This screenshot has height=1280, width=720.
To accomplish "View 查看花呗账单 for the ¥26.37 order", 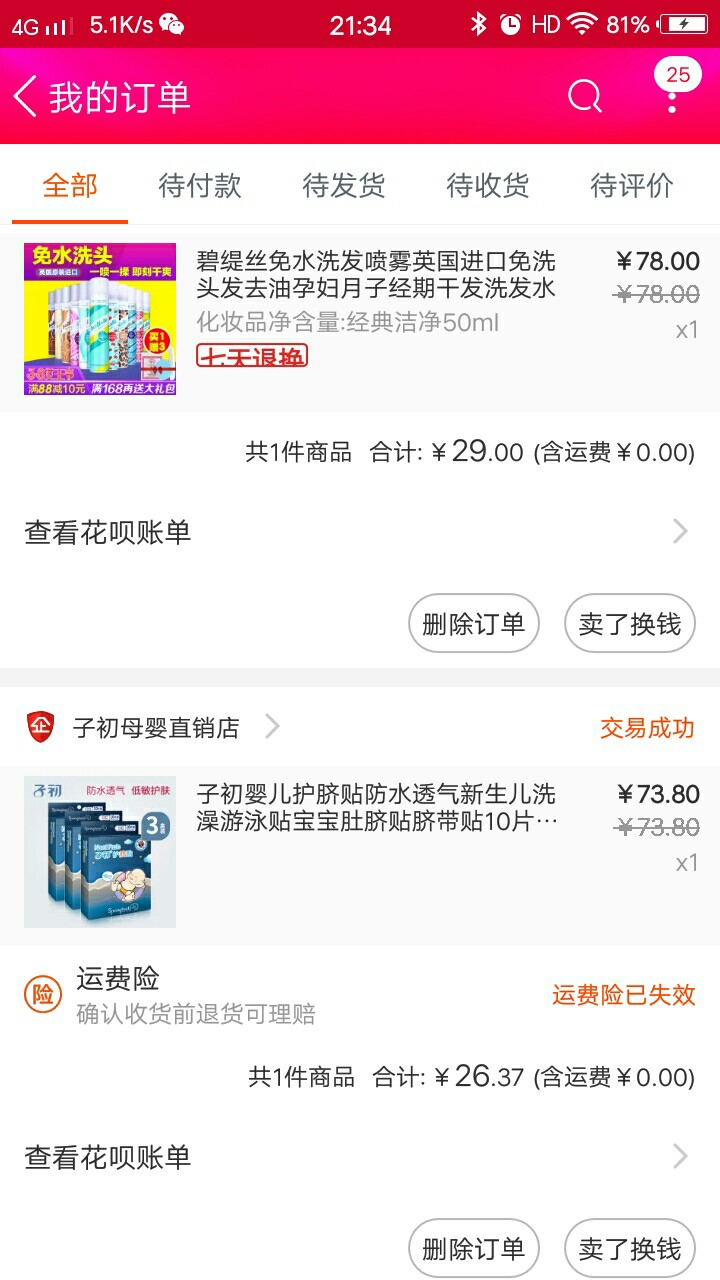I will coord(360,1157).
